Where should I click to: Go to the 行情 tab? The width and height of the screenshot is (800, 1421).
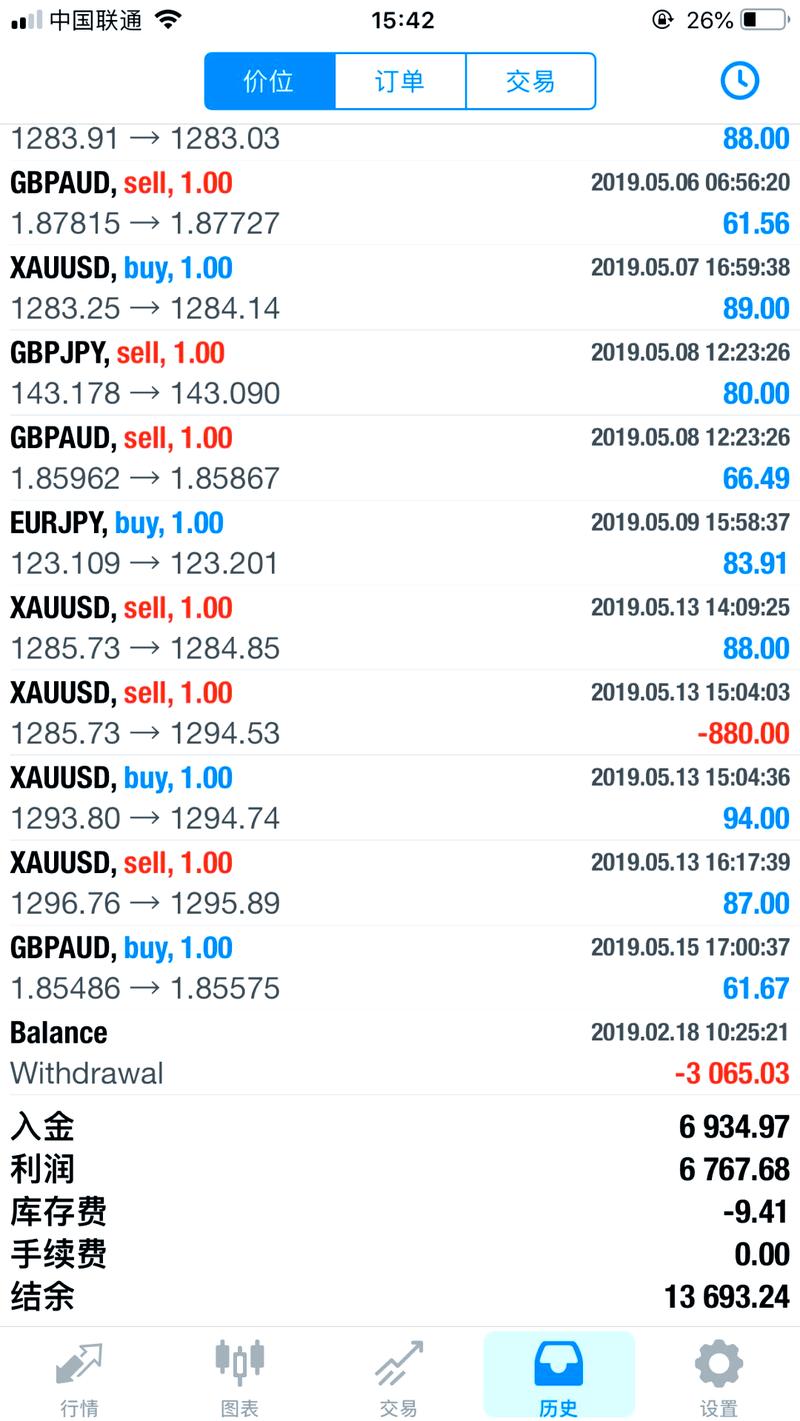pos(80,1377)
